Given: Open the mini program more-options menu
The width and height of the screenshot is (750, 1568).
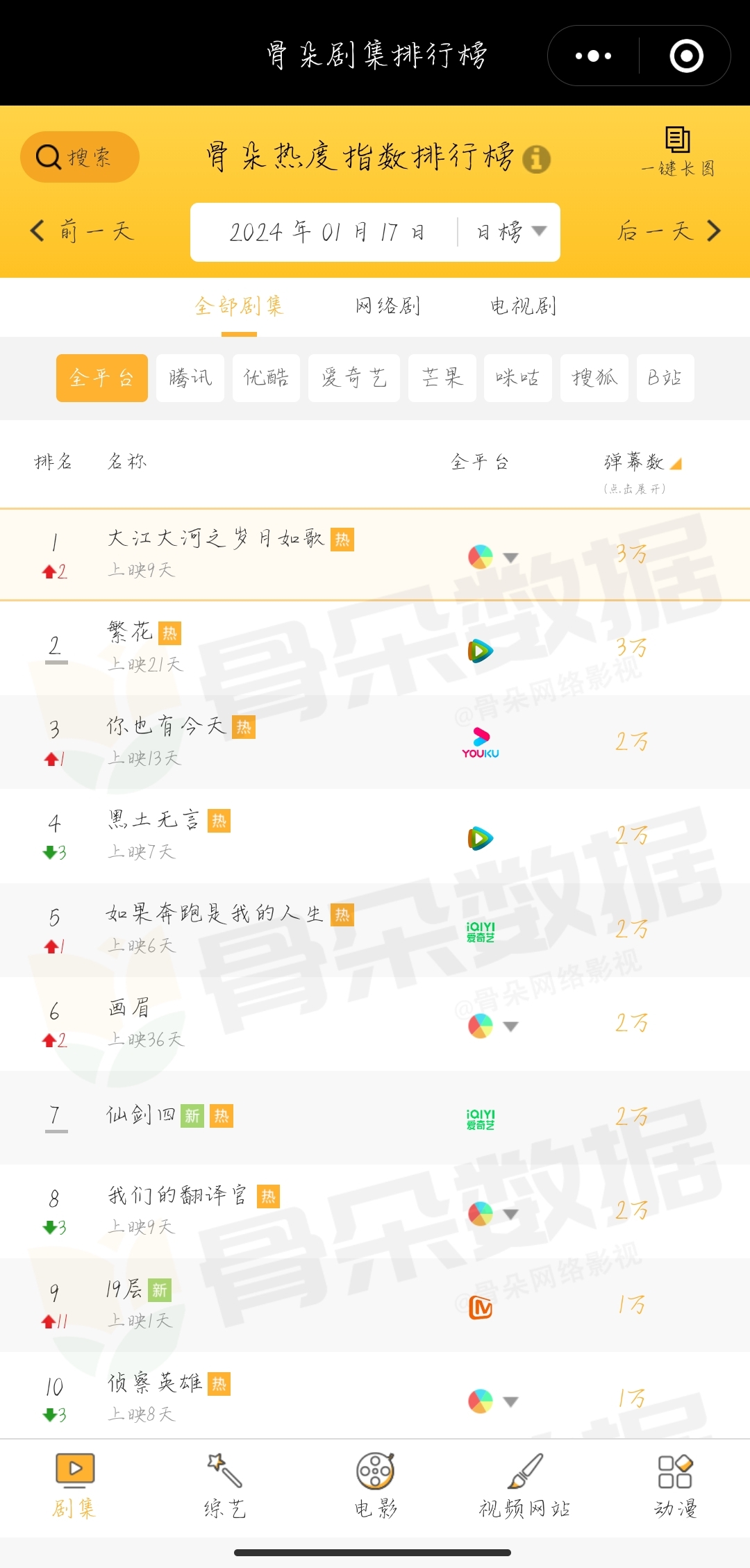Looking at the screenshot, I should pos(594,56).
